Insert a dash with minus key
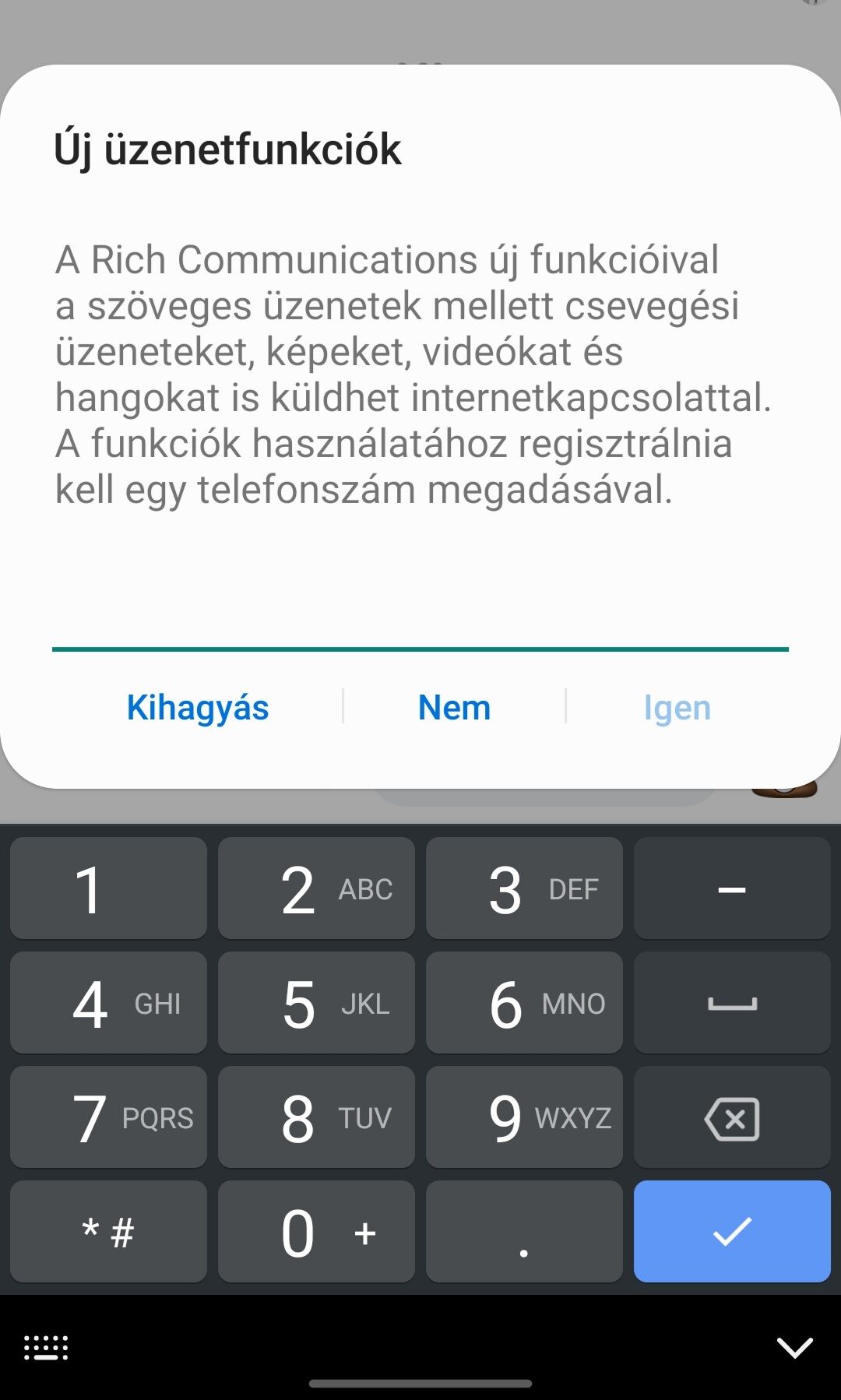This screenshot has height=1400, width=841. [x=732, y=888]
